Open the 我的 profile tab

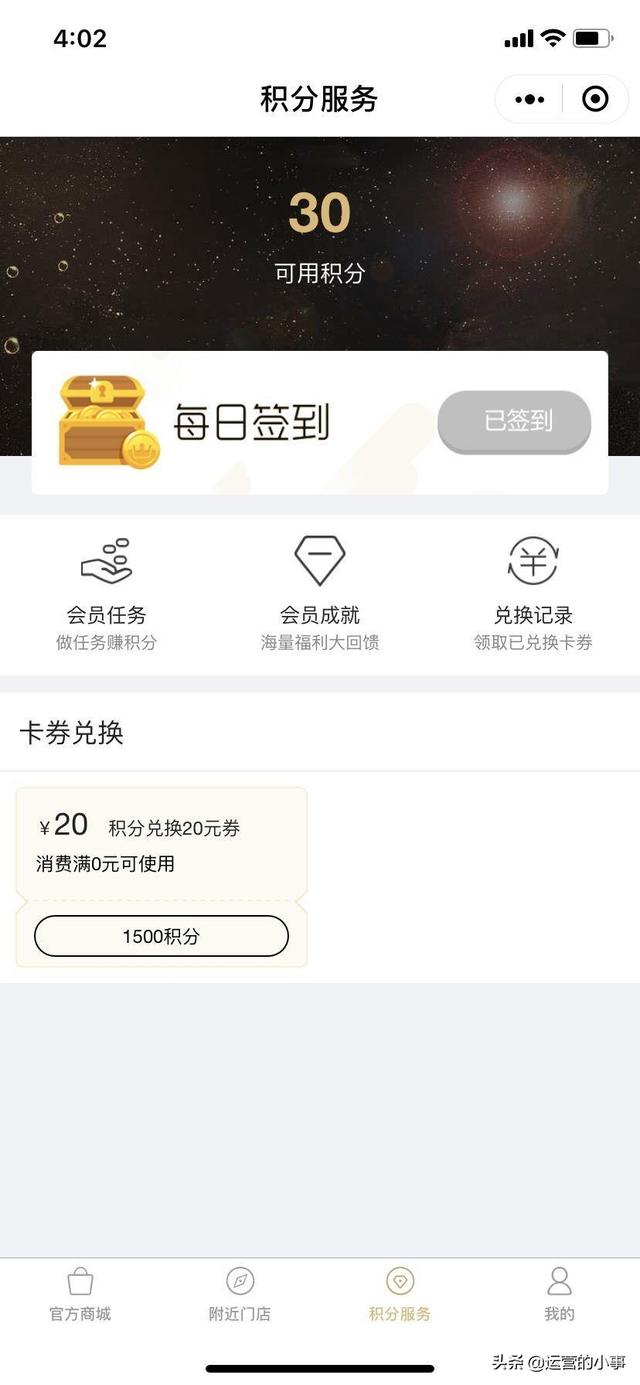559,1294
